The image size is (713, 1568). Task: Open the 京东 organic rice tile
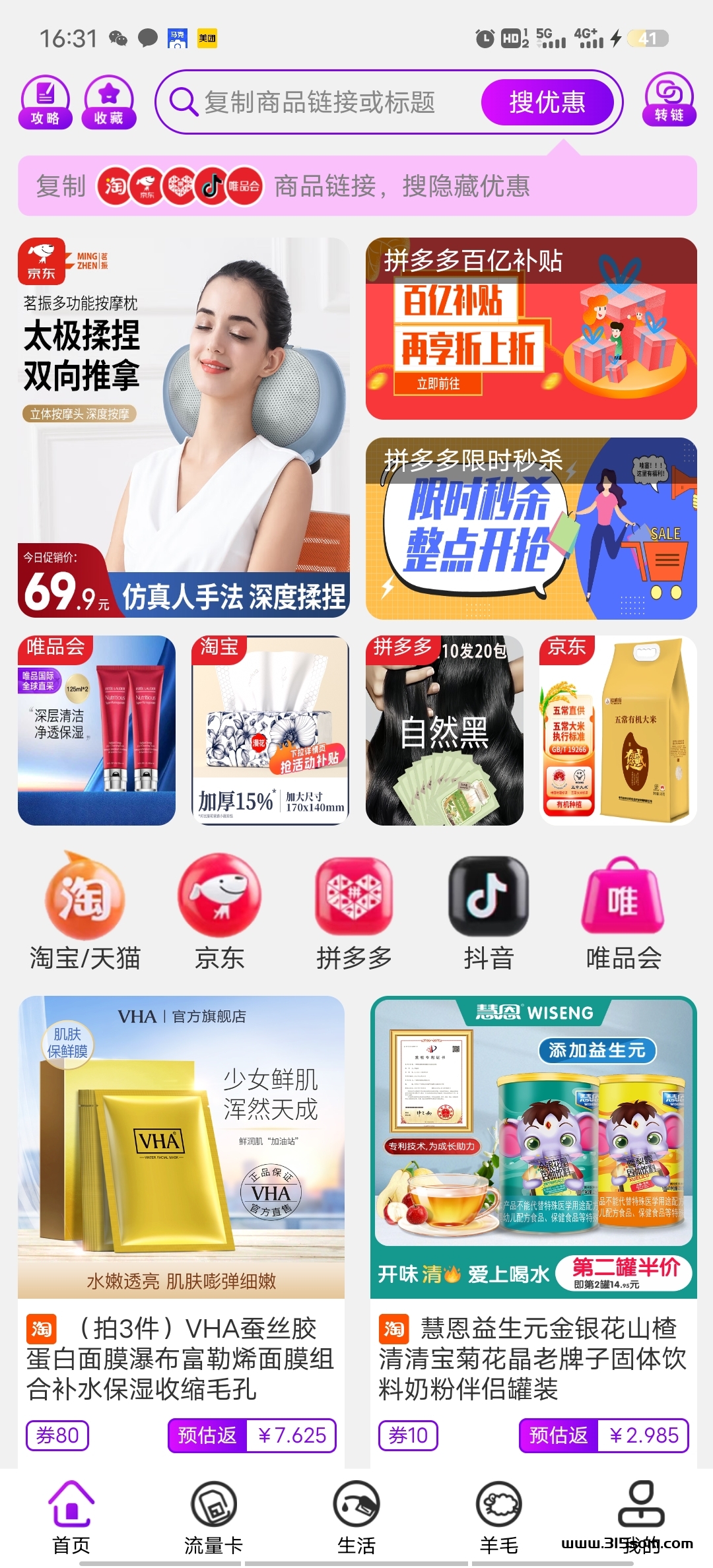tap(617, 730)
